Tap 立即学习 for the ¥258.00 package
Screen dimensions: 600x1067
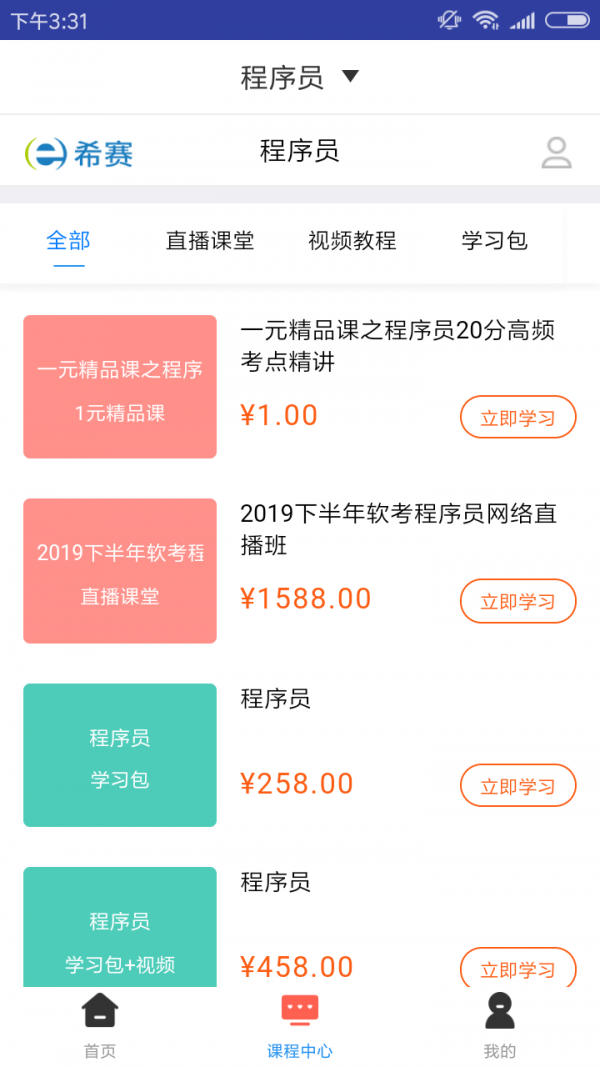click(518, 786)
